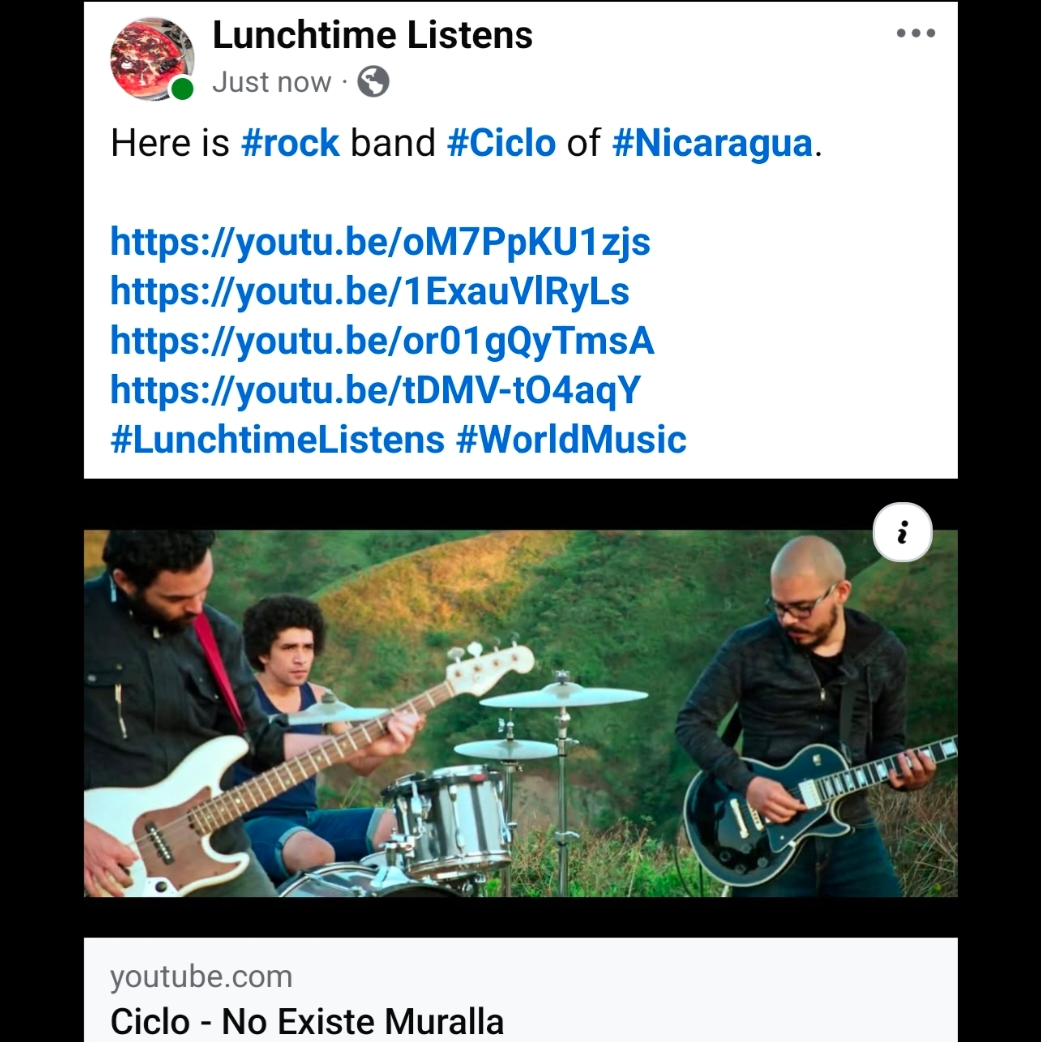Tap the #Ciclo hashtag
Viewport: 1041px width, 1042px height.
[501, 143]
